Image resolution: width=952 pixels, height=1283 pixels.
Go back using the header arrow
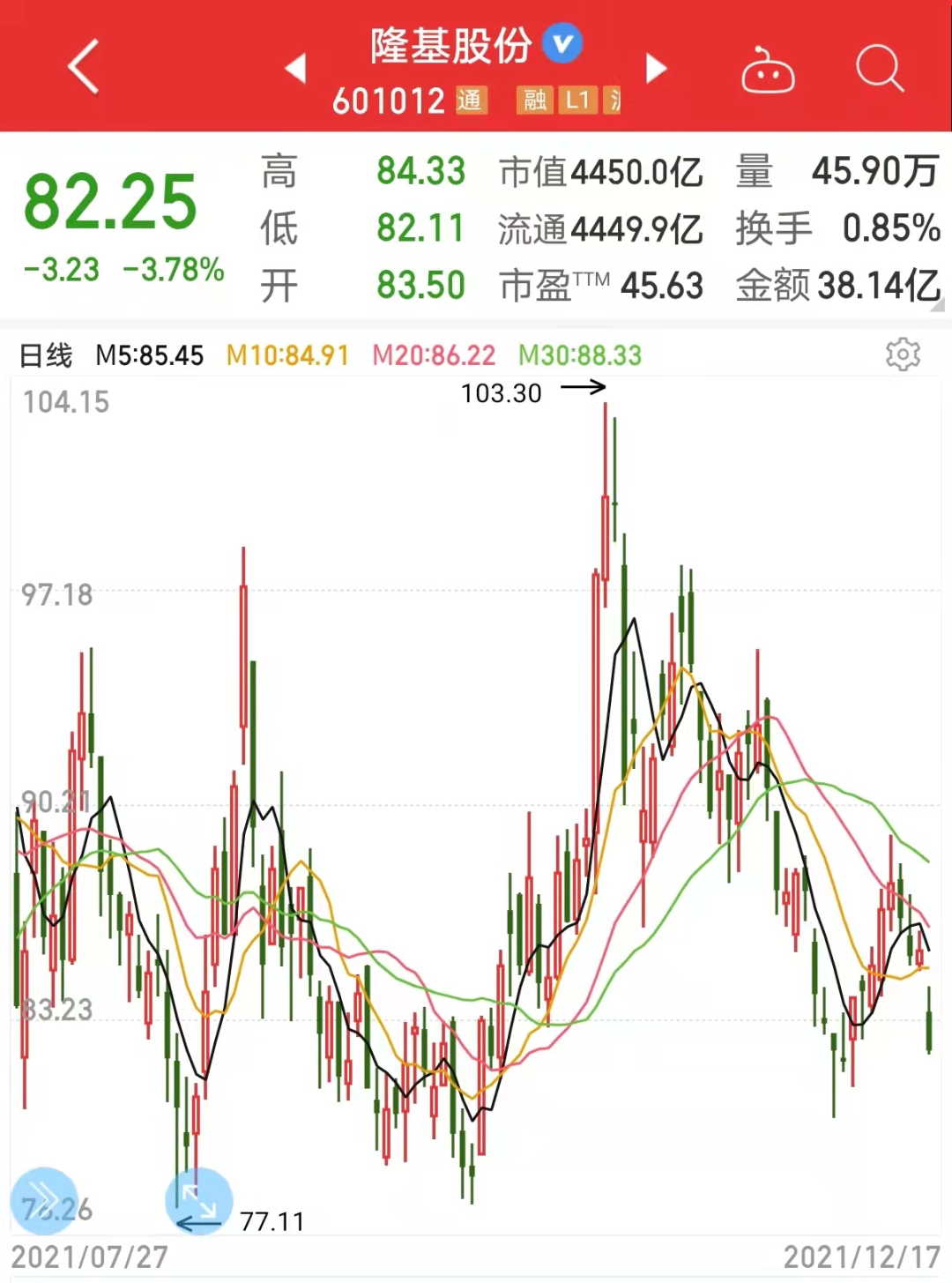coord(83,67)
